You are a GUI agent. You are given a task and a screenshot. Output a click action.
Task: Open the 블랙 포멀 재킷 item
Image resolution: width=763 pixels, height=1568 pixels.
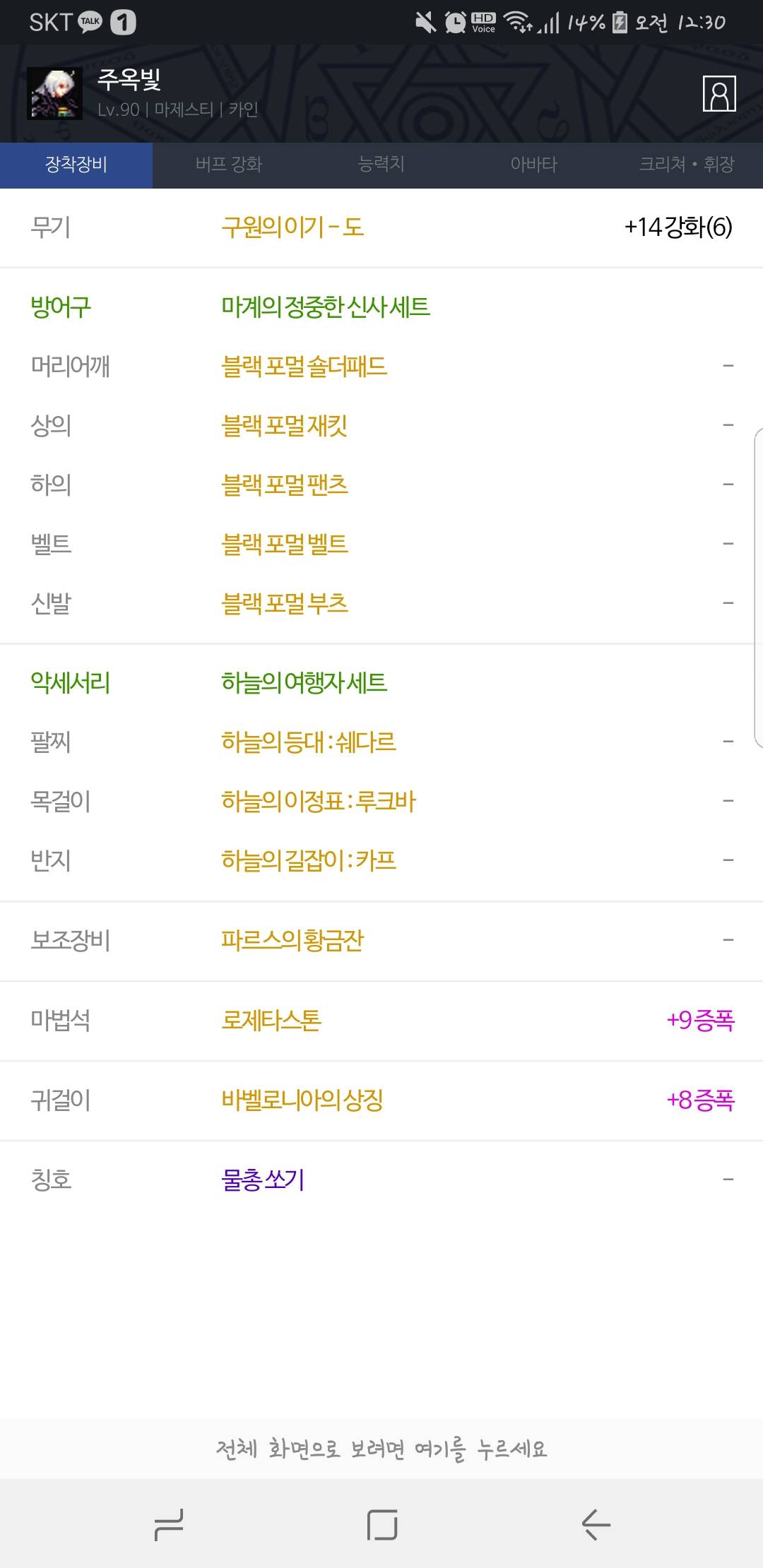pos(284,426)
